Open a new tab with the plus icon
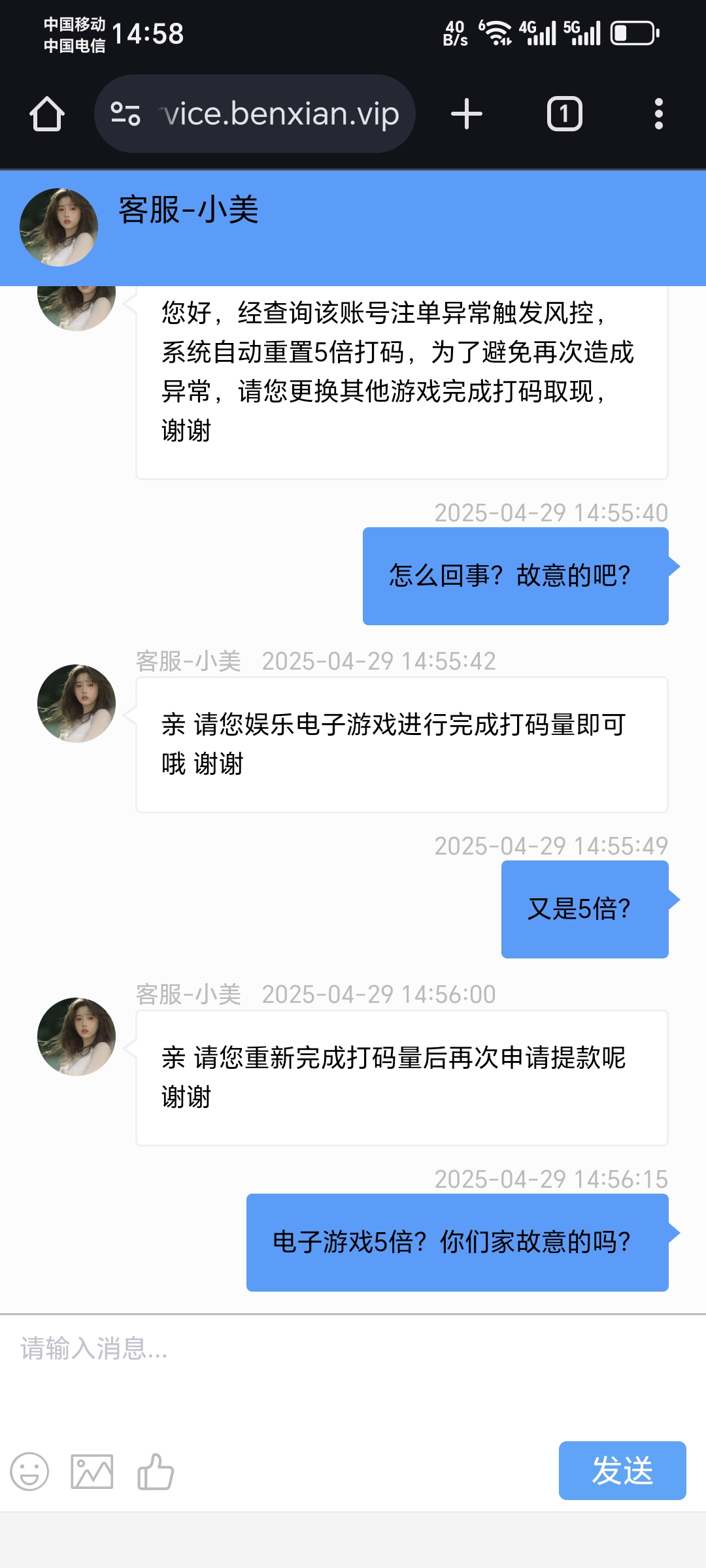The height and width of the screenshot is (1568, 706). click(x=465, y=114)
